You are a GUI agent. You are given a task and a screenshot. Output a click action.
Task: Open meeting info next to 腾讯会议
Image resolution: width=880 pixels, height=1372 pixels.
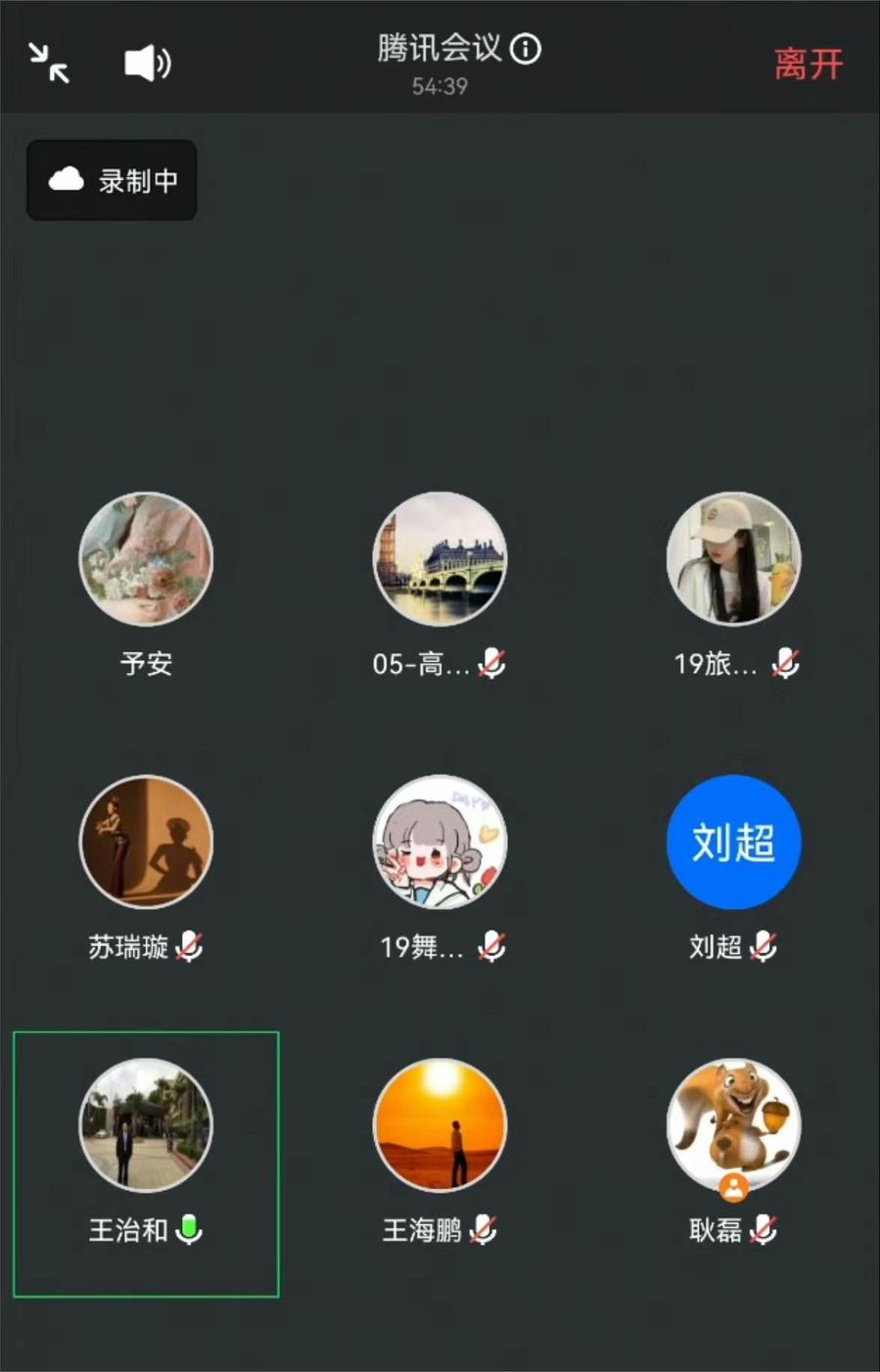click(526, 48)
